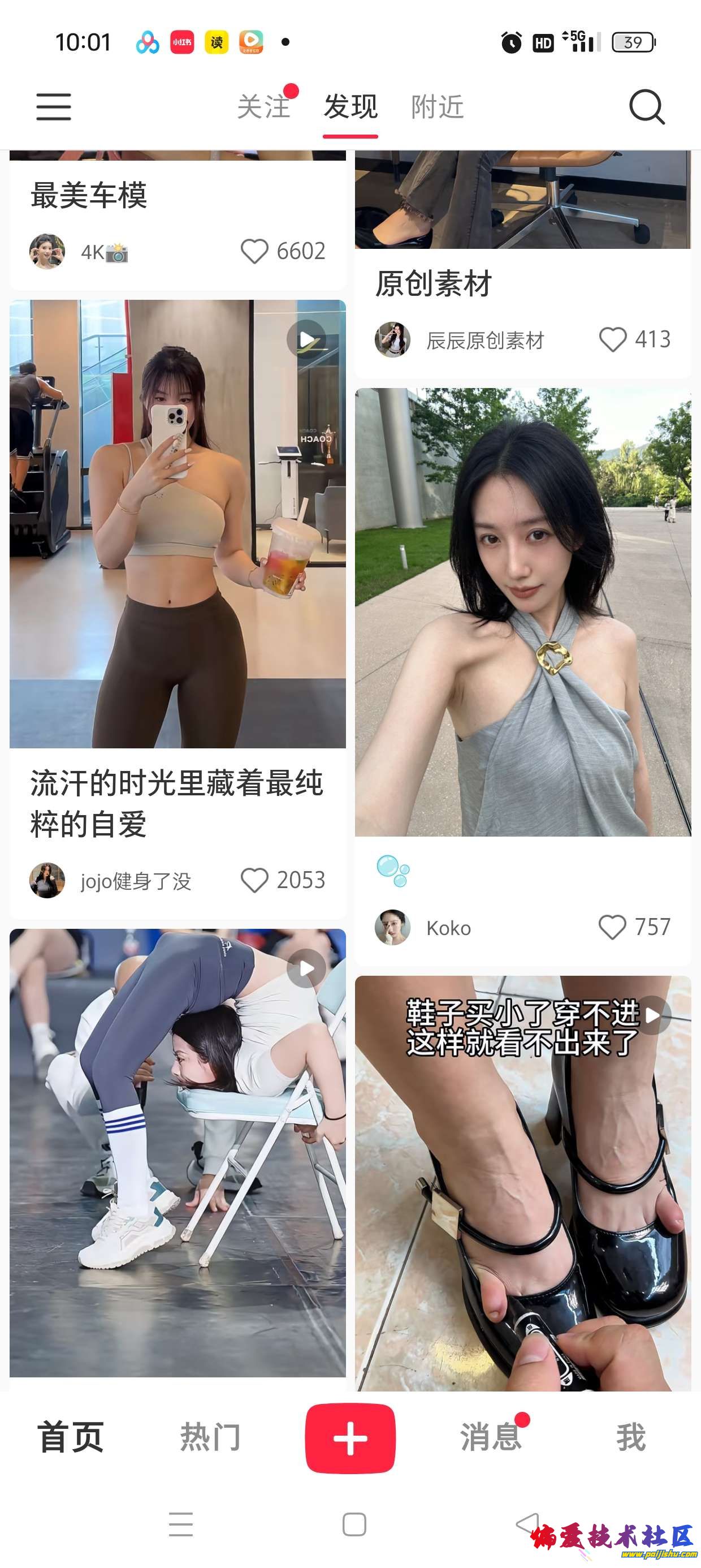Open the search icon
This screenshot has width=701, height=1568.
pyautogui.click(x=646, y=107)
